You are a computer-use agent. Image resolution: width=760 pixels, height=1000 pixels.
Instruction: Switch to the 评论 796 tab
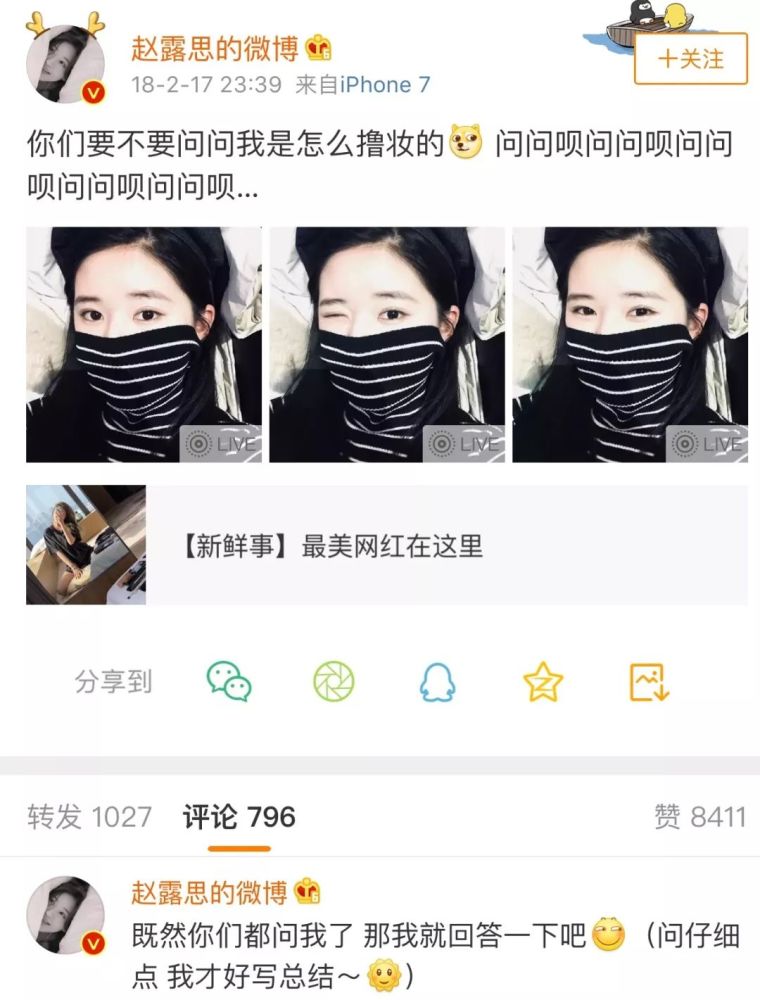239,817
